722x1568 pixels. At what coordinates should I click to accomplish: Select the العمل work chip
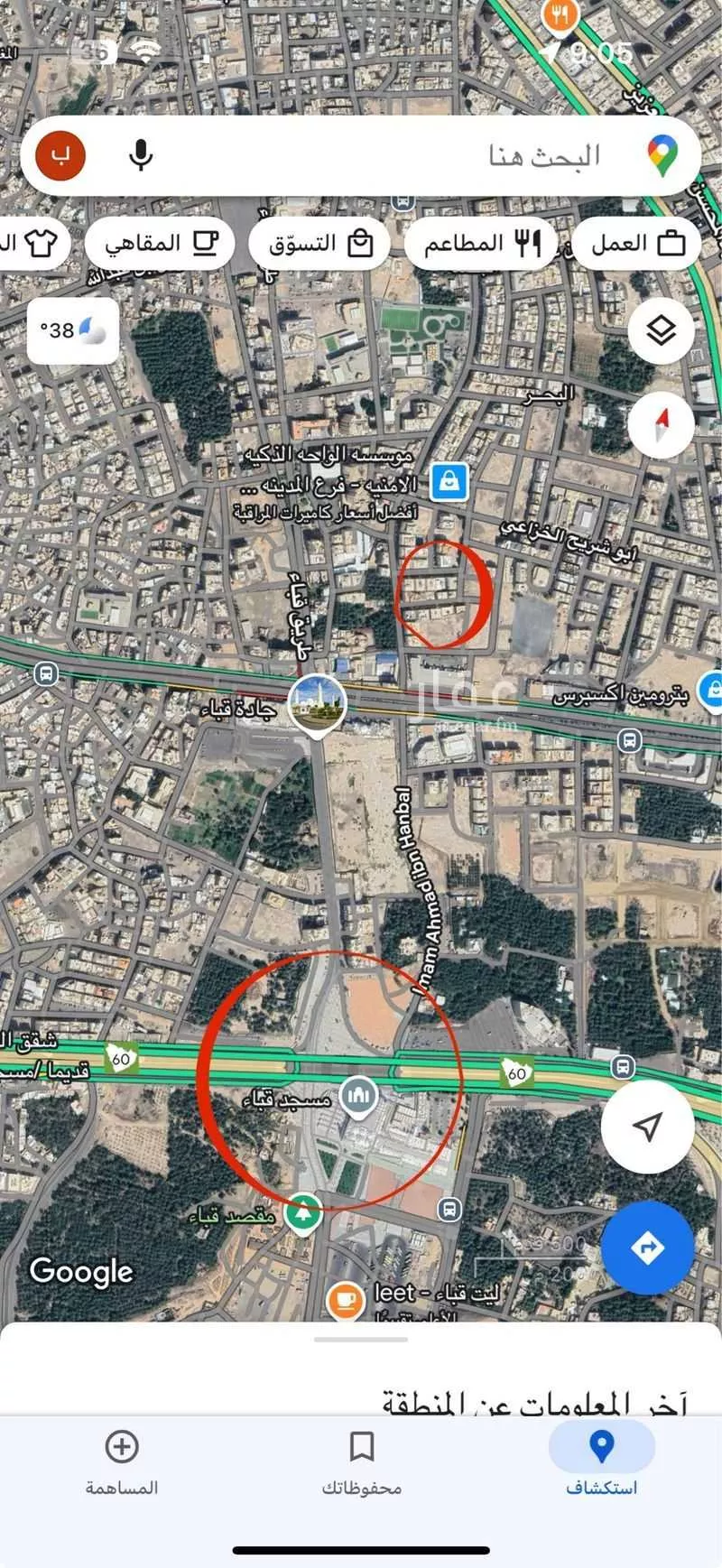pyautogui.click(x=637, y=244)
